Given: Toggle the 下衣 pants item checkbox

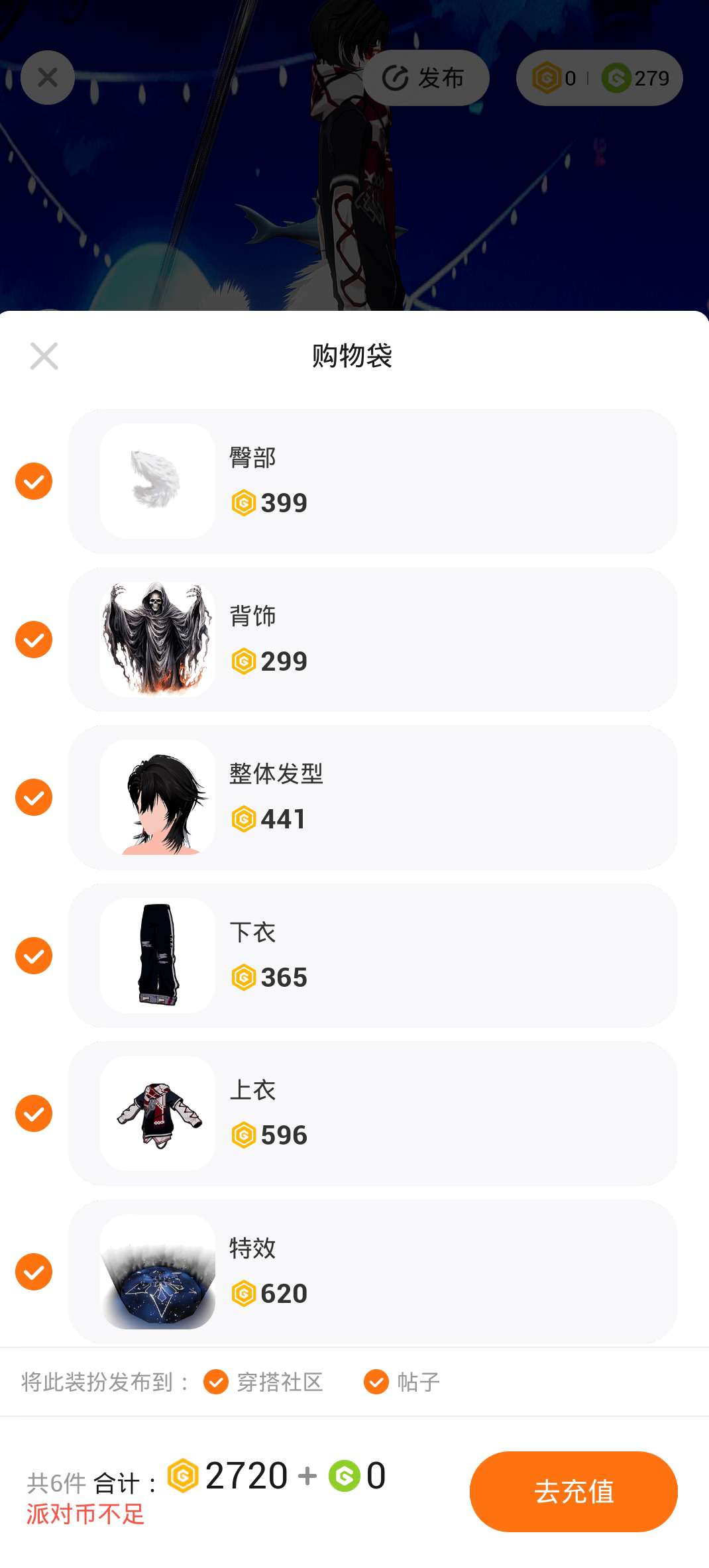Looking at the screenshot, I should pyautogui.click(x=34, y=956).
